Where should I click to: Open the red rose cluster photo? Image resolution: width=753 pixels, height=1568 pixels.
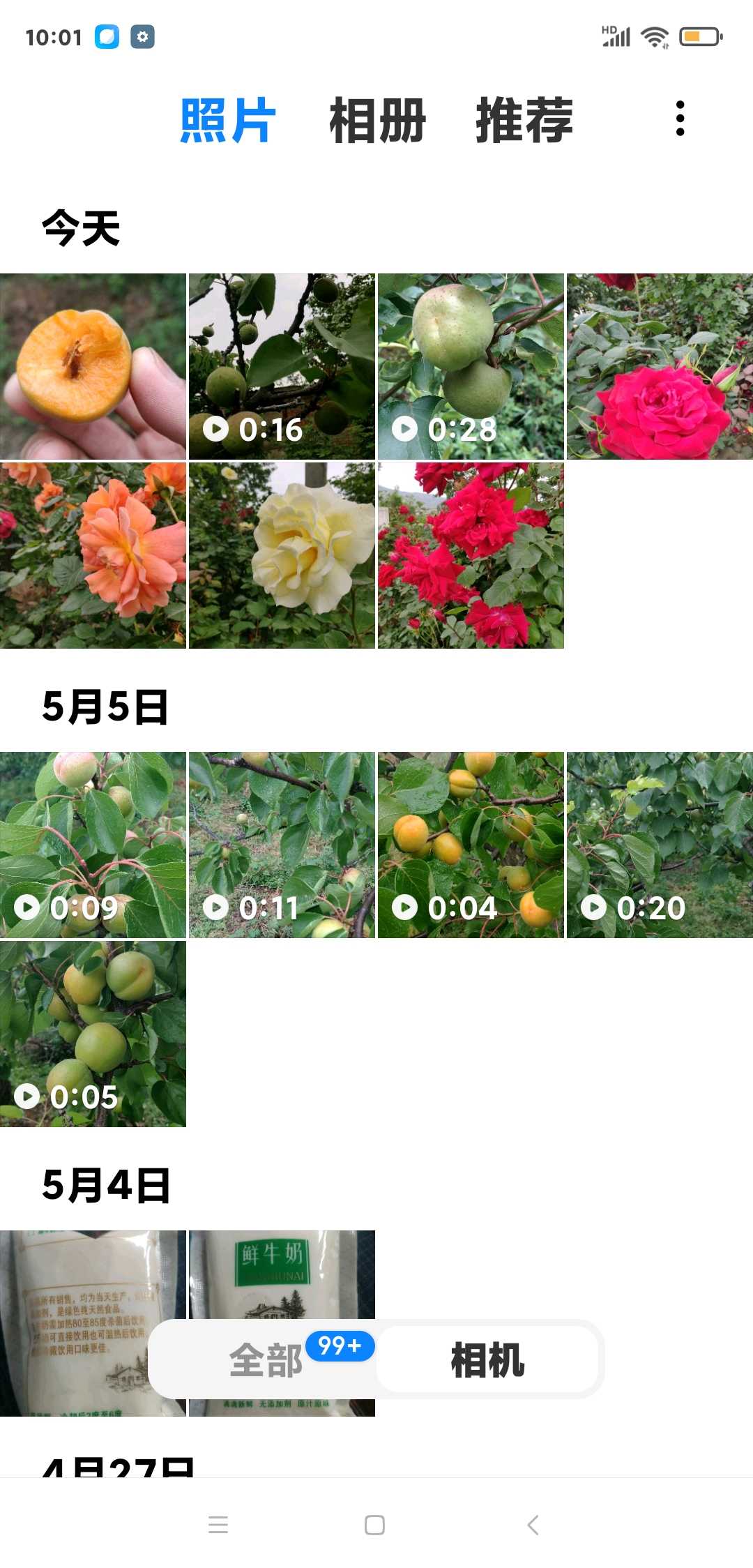[x=471, y=555]
